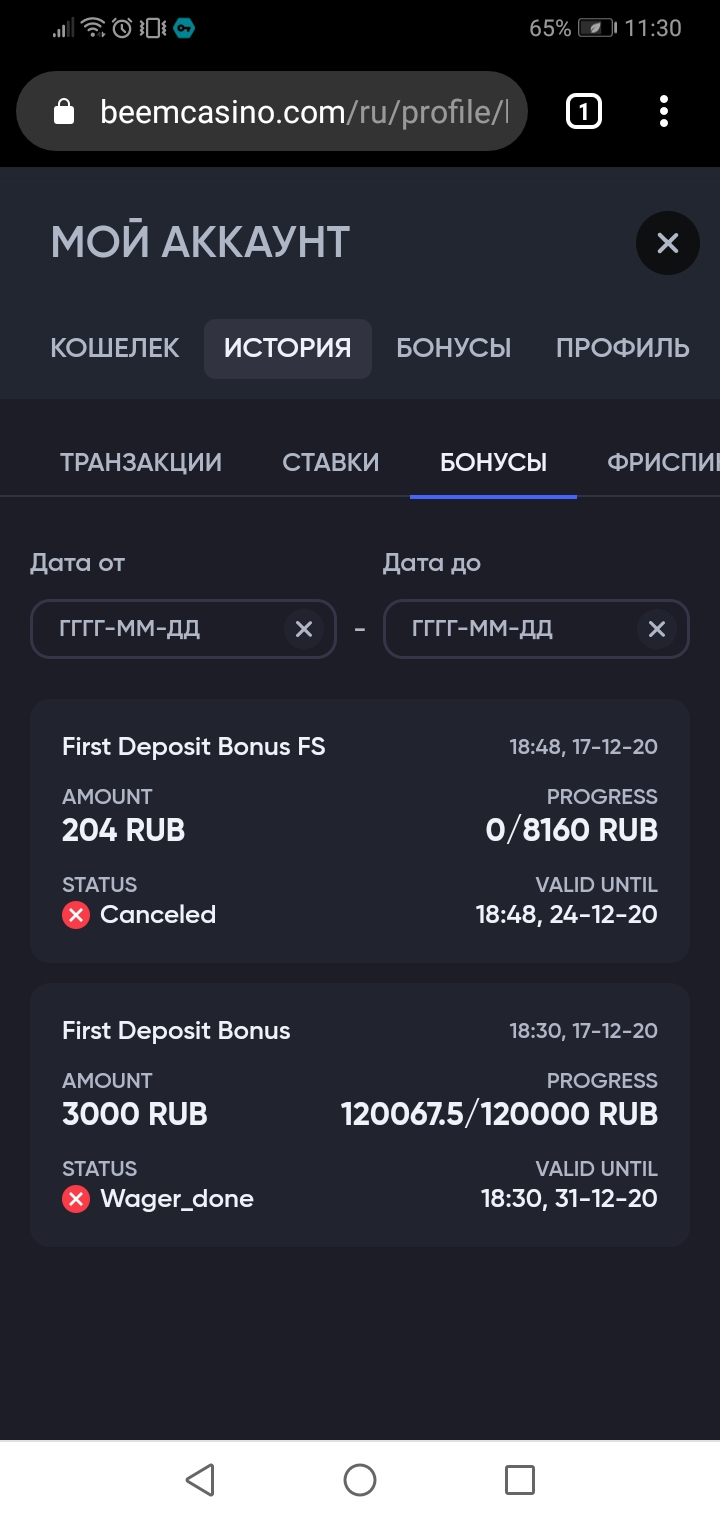This screenshot has height=1520, width=720.
Task: Open the browser overflow menu
Action: [x=664, y=112]
